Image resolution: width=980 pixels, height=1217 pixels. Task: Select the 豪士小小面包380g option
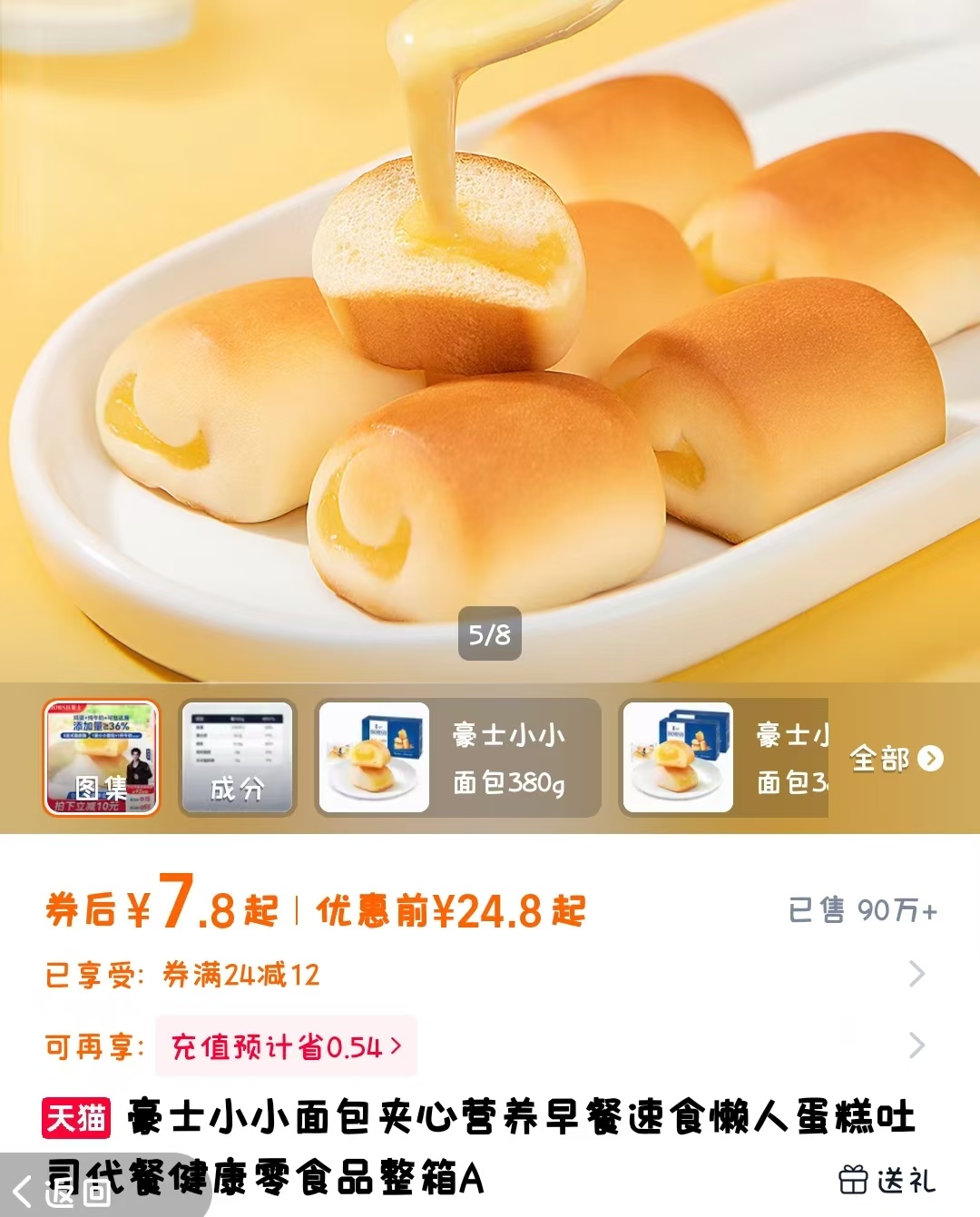(x=458, y=758)
